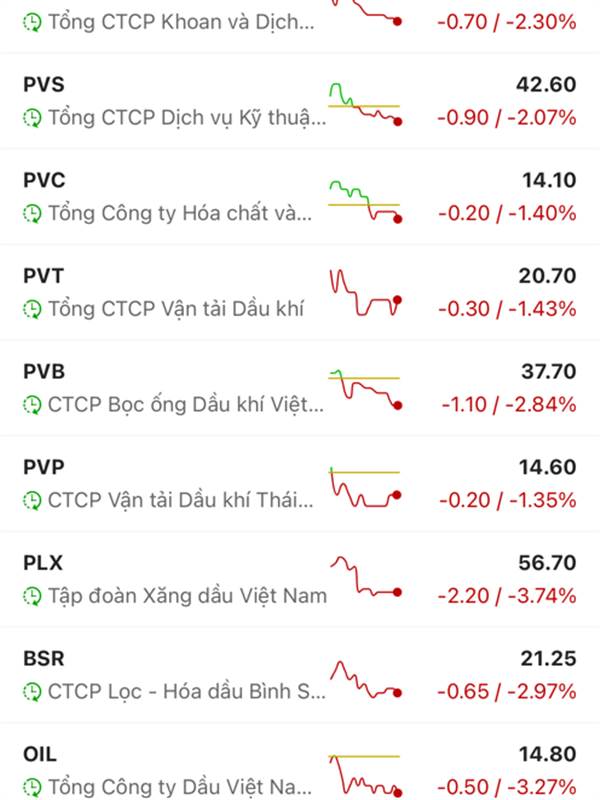Open the OIL stock row
This screenshot has width=600, height=800.
tap(300, 768)
